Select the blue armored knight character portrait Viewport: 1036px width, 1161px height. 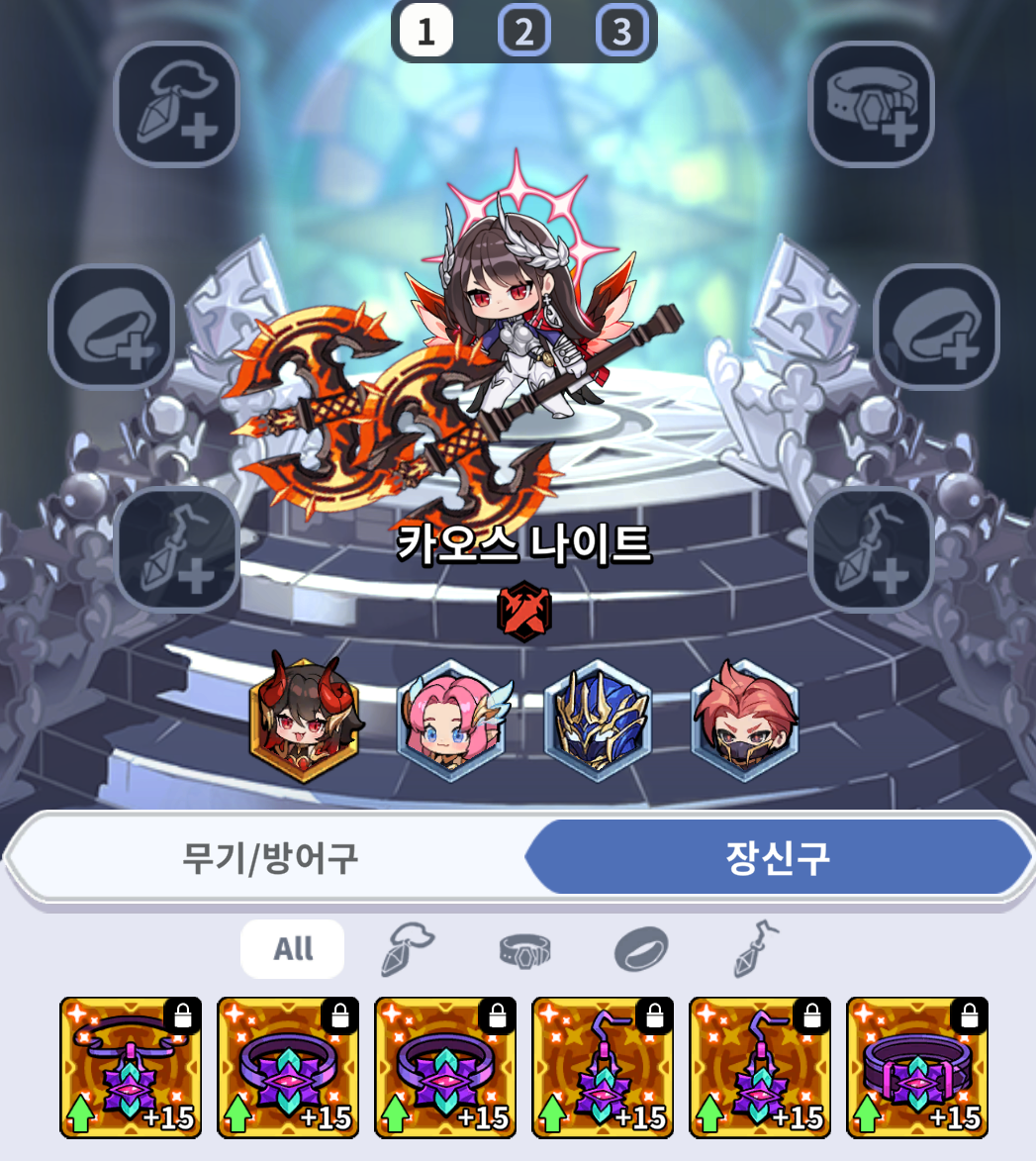coord(598,721)
